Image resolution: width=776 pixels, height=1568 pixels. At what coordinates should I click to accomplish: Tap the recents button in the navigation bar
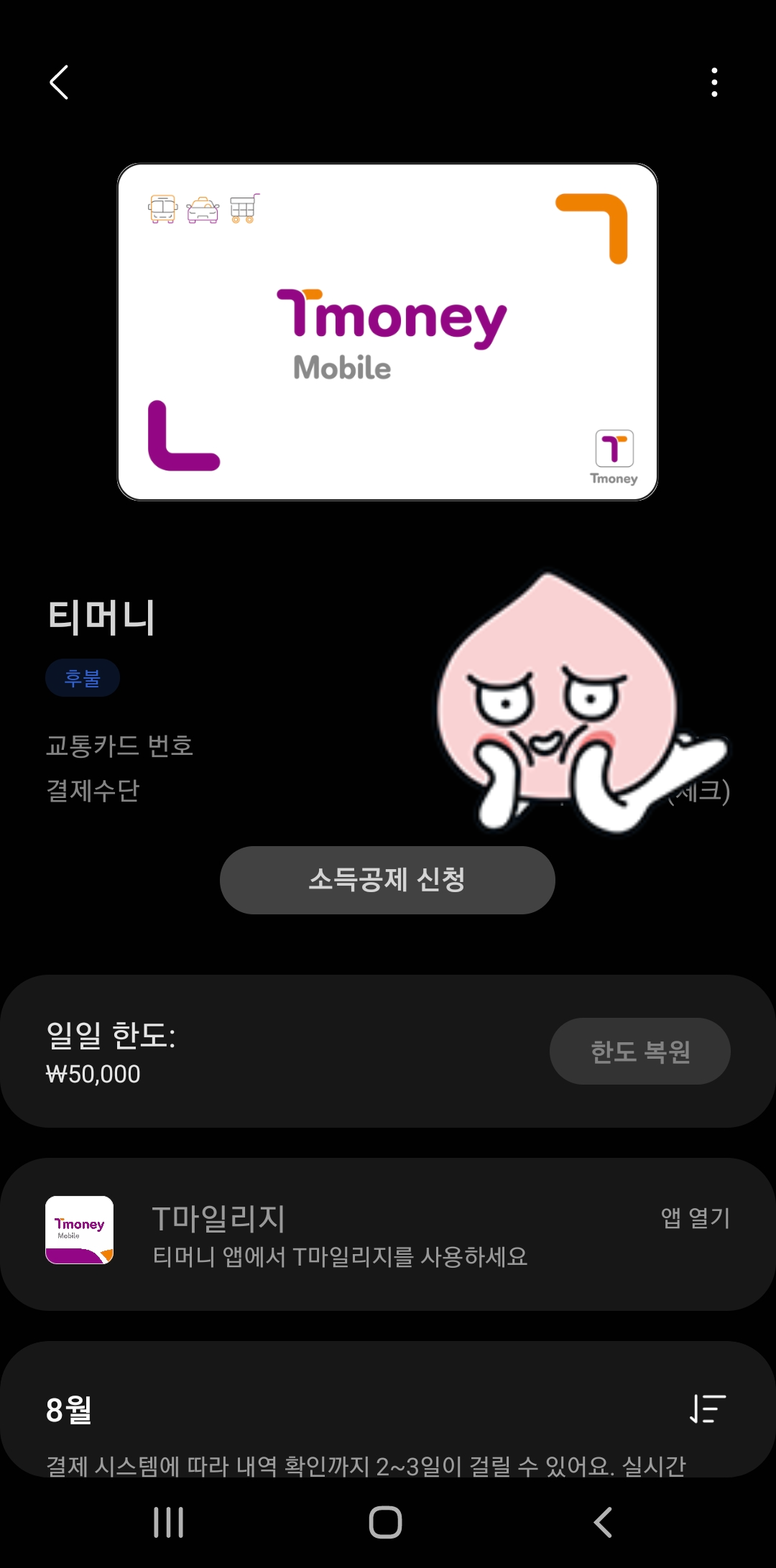[x=170, y=1521]
